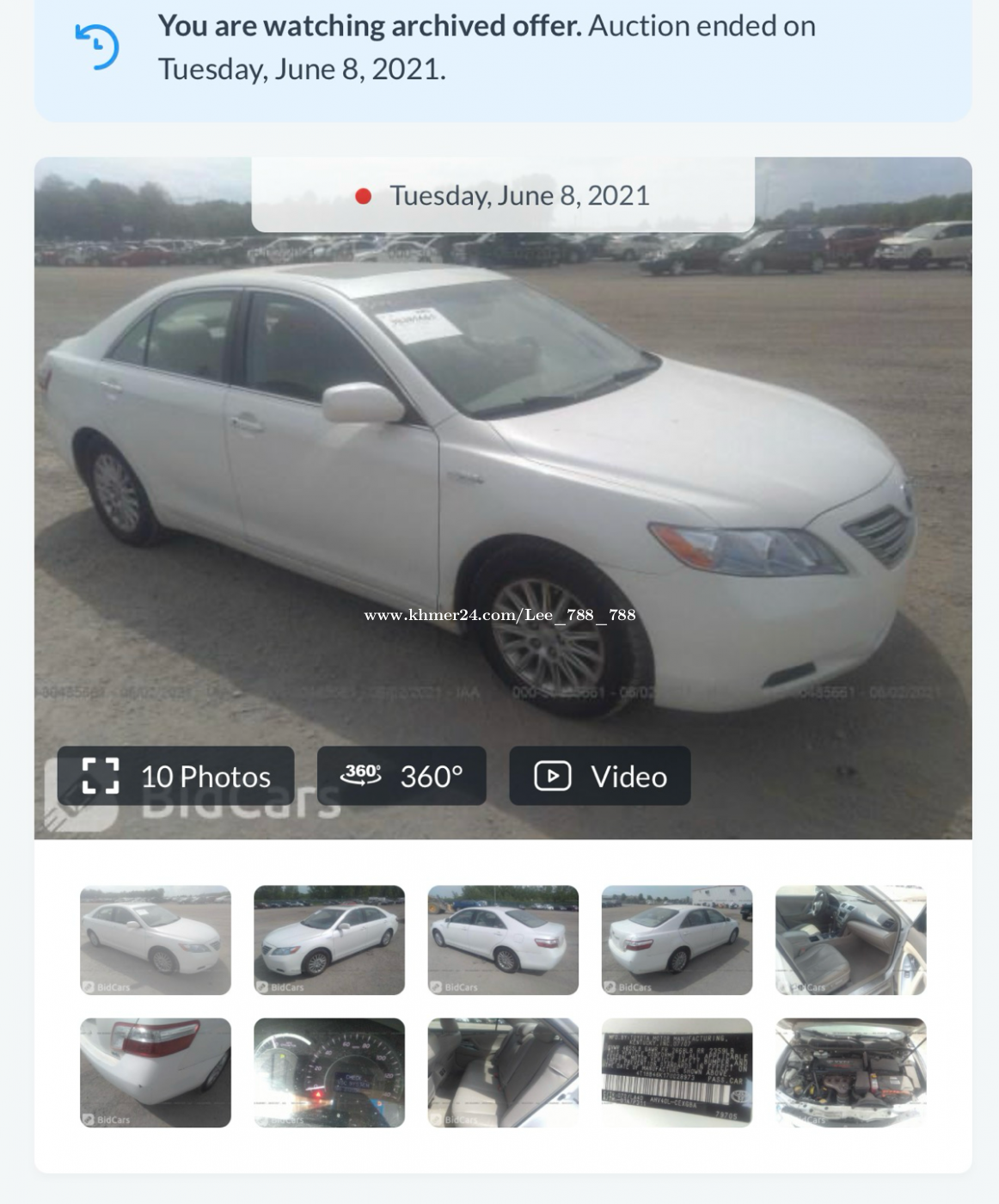The width and height of the screenshot is (999, 1204).
Task: Open the 10 Photos fullscreen gallery
Action: click(x=175, y=776)
